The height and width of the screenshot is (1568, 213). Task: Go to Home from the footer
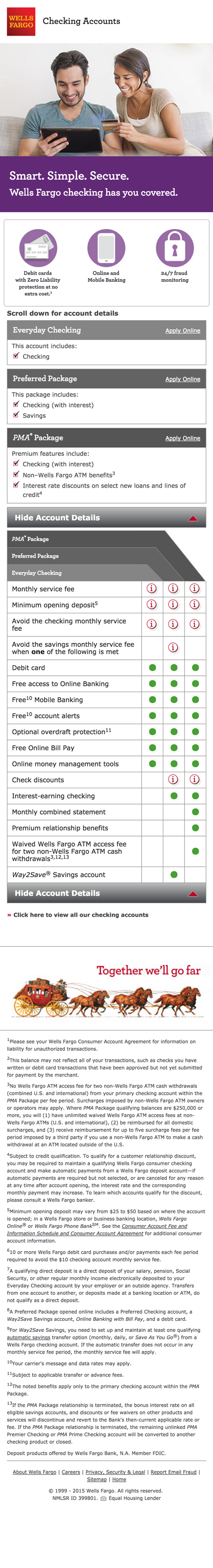(x=120, y=1479)
